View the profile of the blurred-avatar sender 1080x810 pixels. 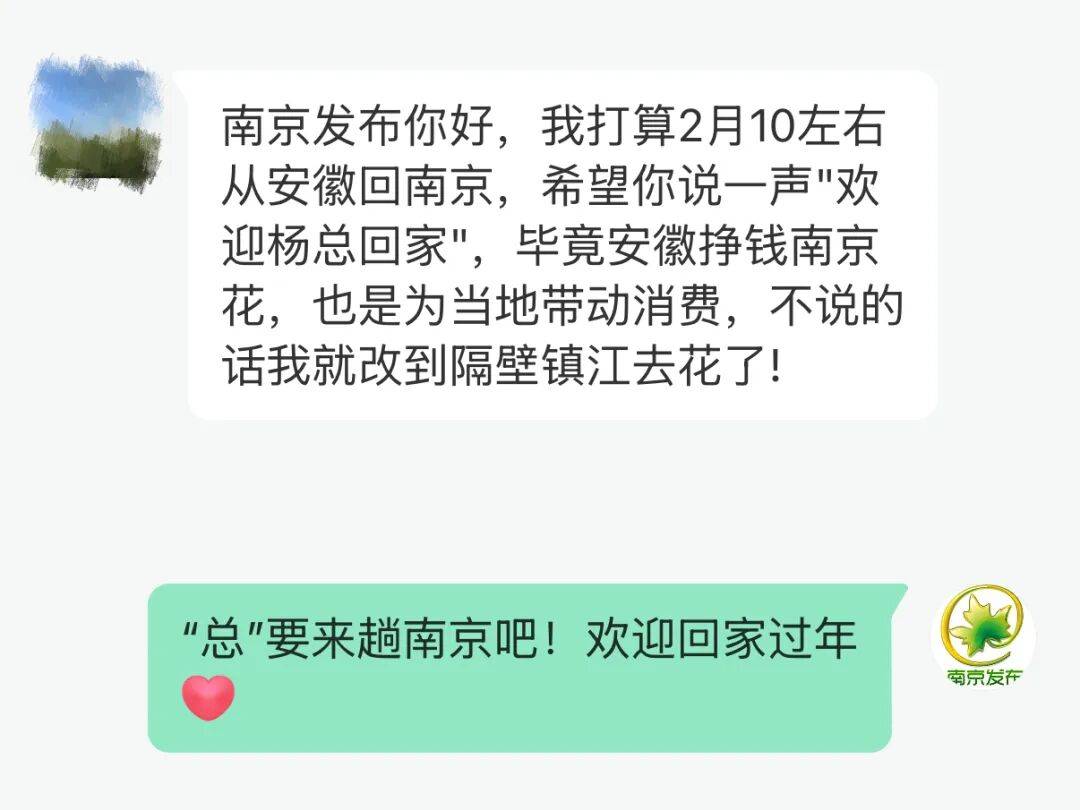[x=97, y=121]
